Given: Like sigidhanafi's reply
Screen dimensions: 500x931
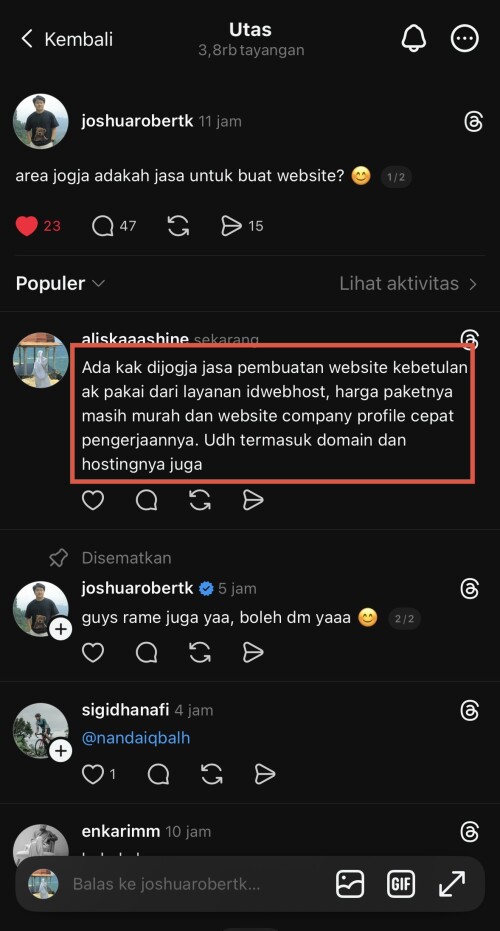Looking at the screenshot, I should pos(93,774).
